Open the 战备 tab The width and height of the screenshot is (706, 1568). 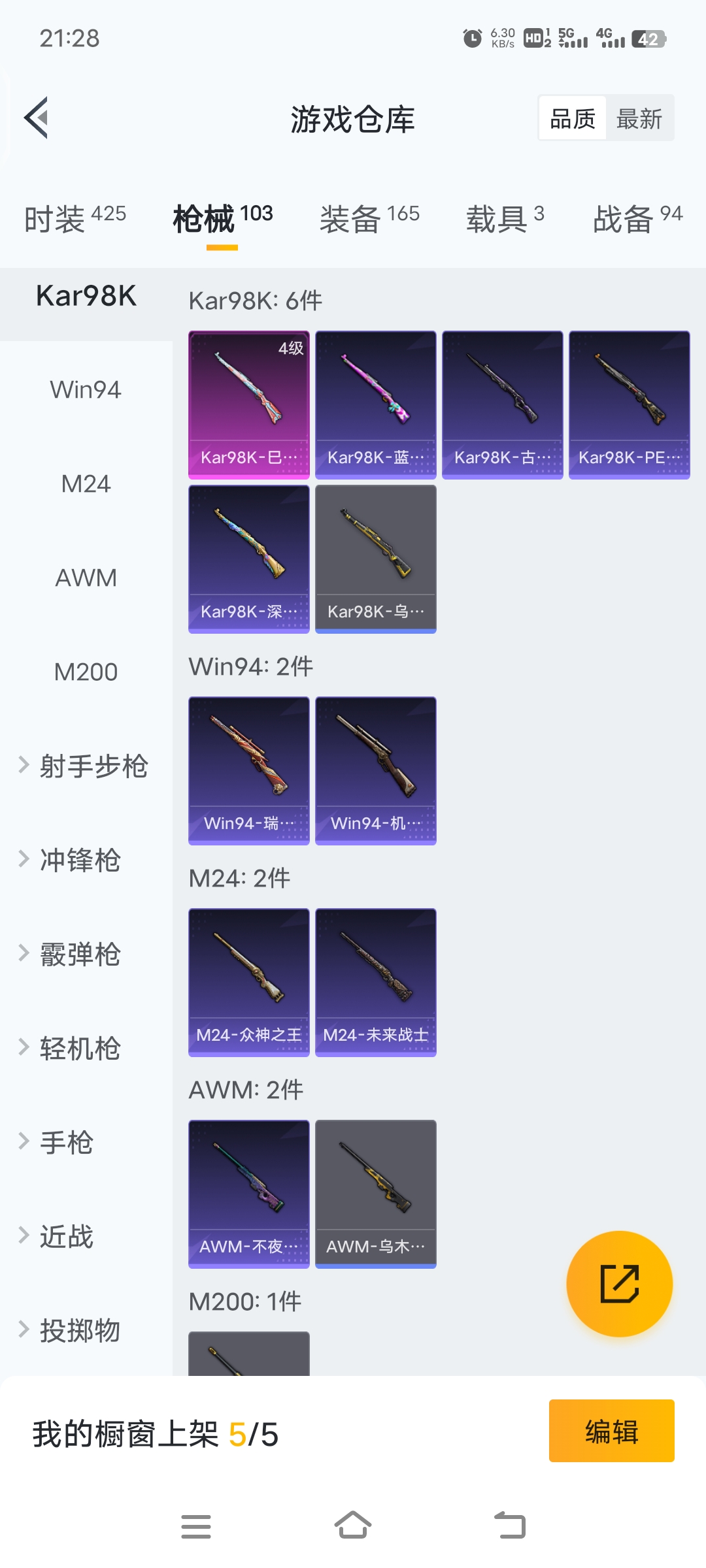pos(637,218)
